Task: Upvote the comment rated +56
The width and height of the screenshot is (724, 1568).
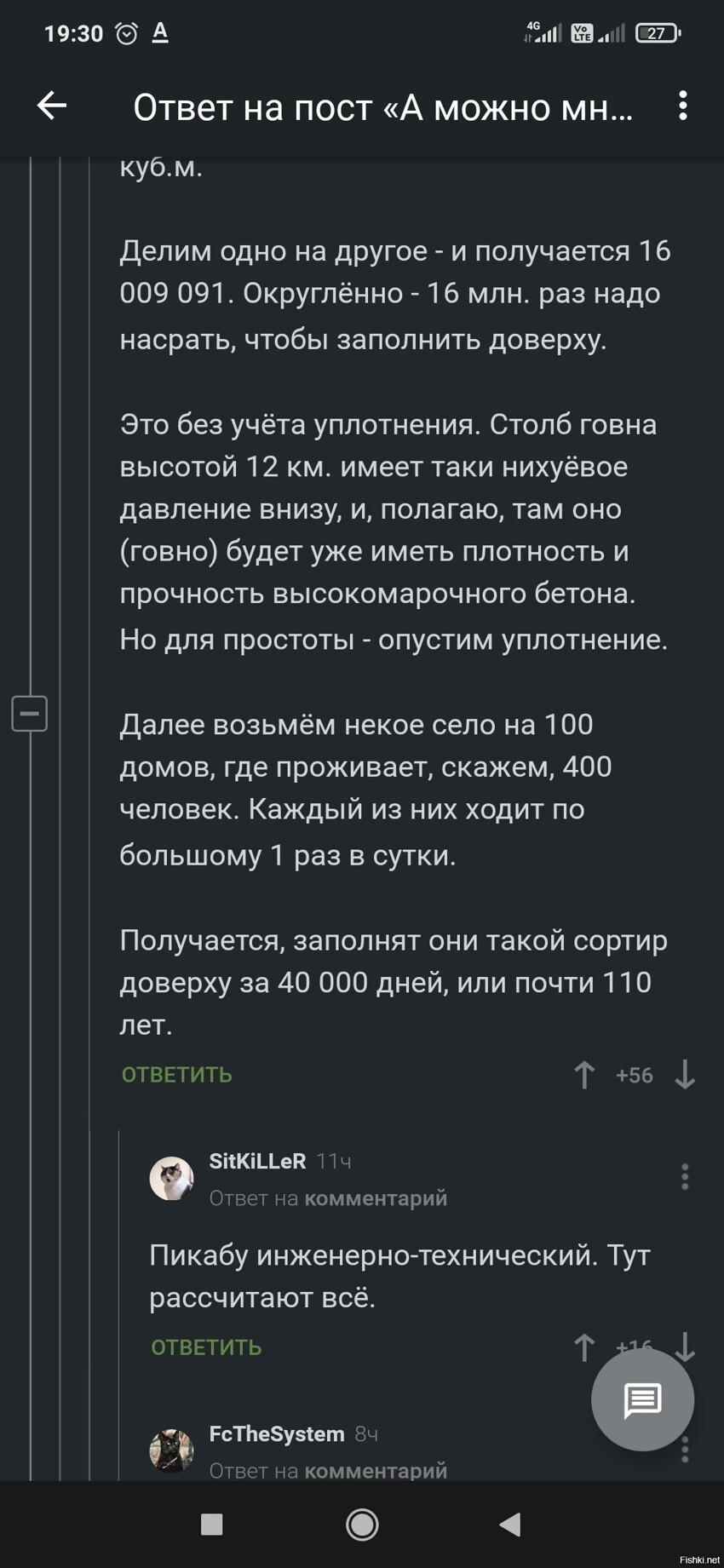Action: (584, 1075)
